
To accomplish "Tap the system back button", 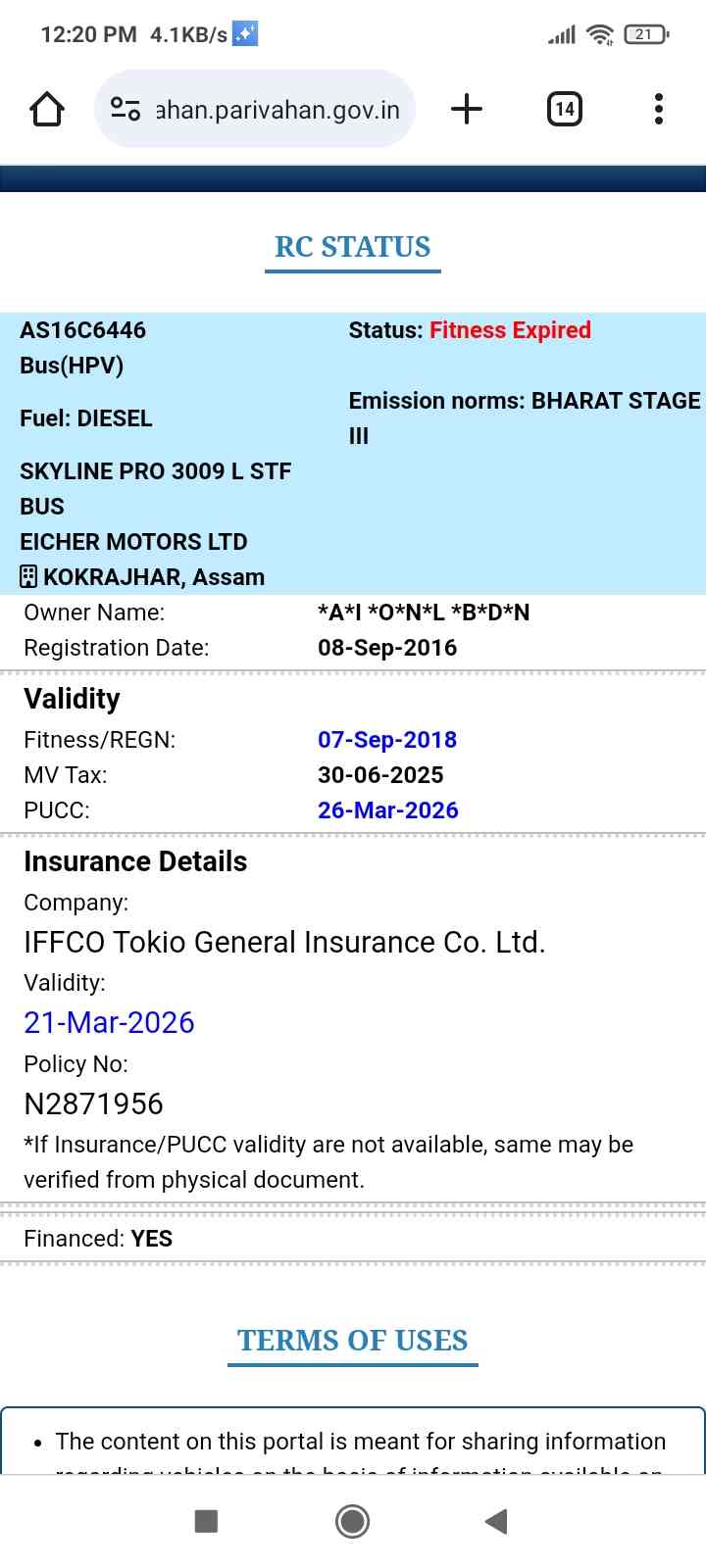I will click(x=496, y=1521).
